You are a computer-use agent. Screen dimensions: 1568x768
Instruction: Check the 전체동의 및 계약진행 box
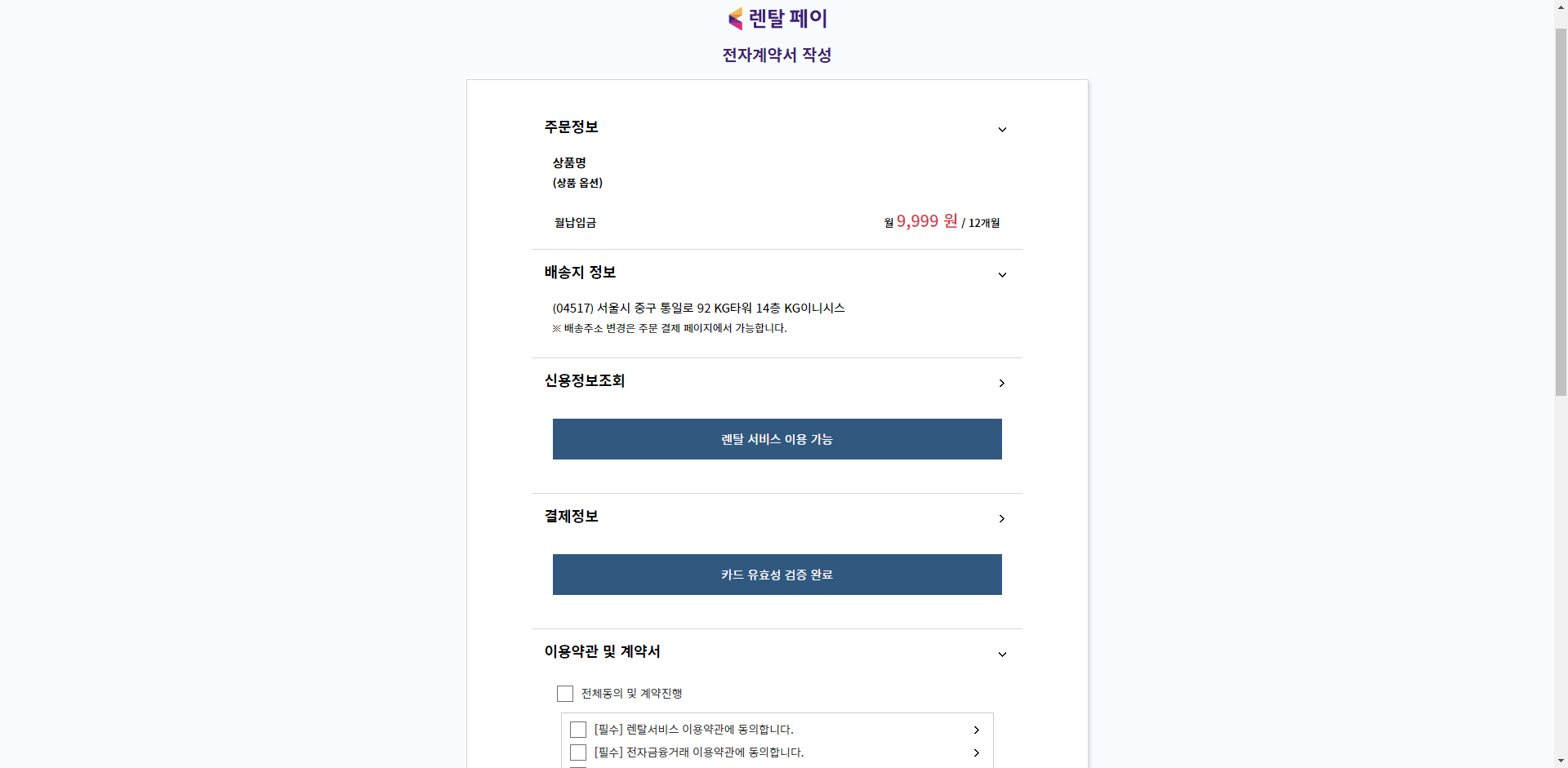(565, 694)
